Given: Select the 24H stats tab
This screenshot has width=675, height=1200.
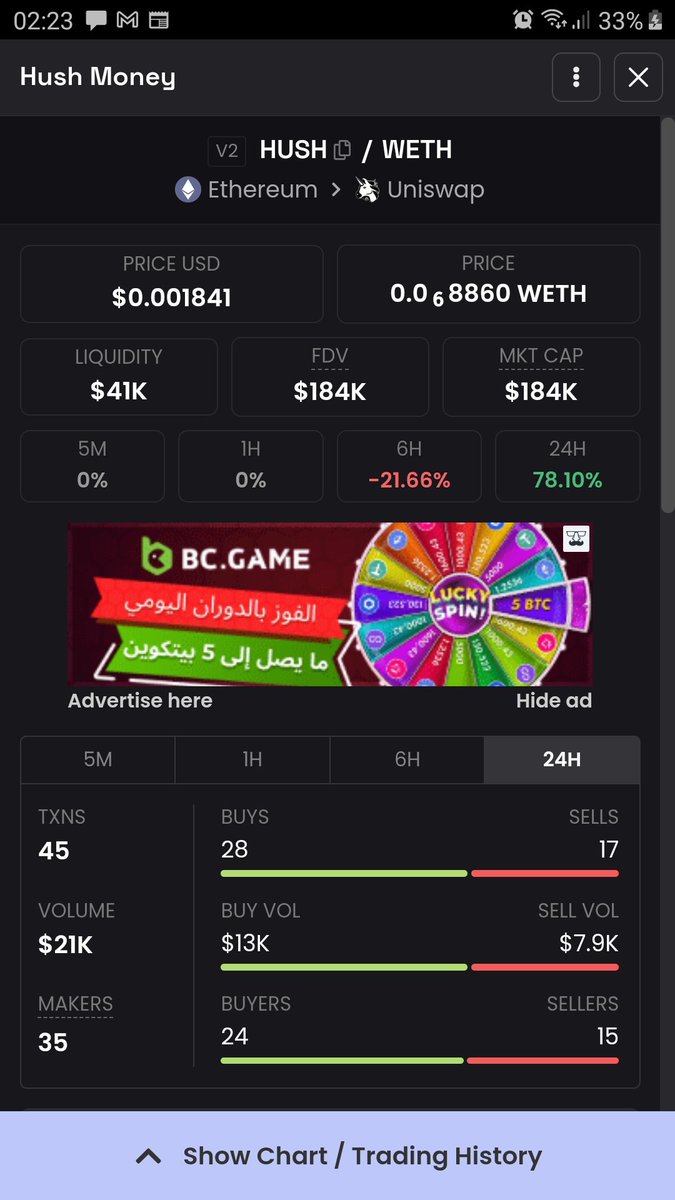Looking at the screenshot, I should tap(561, 760).
